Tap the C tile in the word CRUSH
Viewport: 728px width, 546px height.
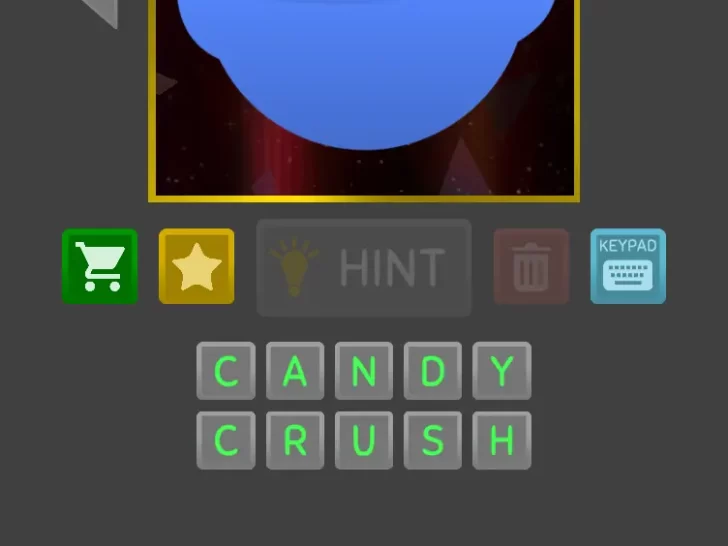click(x=226, y=440)
